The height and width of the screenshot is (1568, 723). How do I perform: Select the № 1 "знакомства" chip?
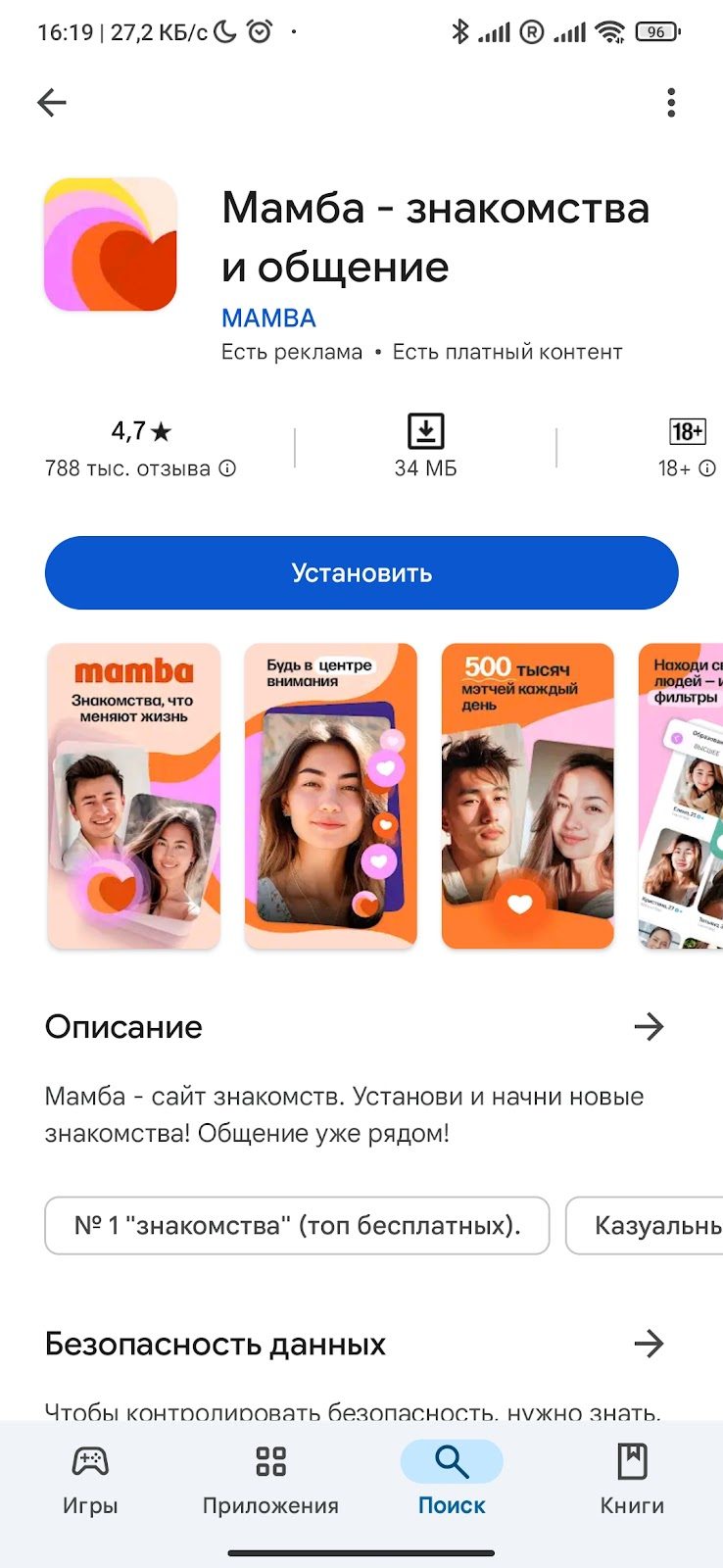tap(297, 1225)
